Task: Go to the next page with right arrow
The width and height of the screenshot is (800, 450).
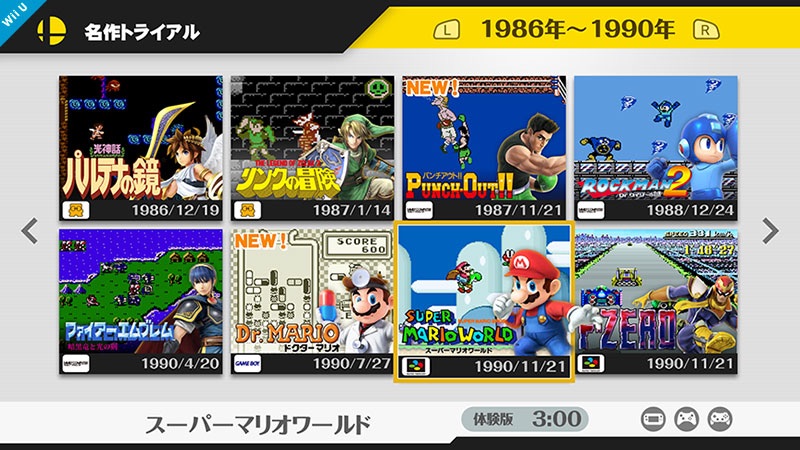Action: click(770, 231)
